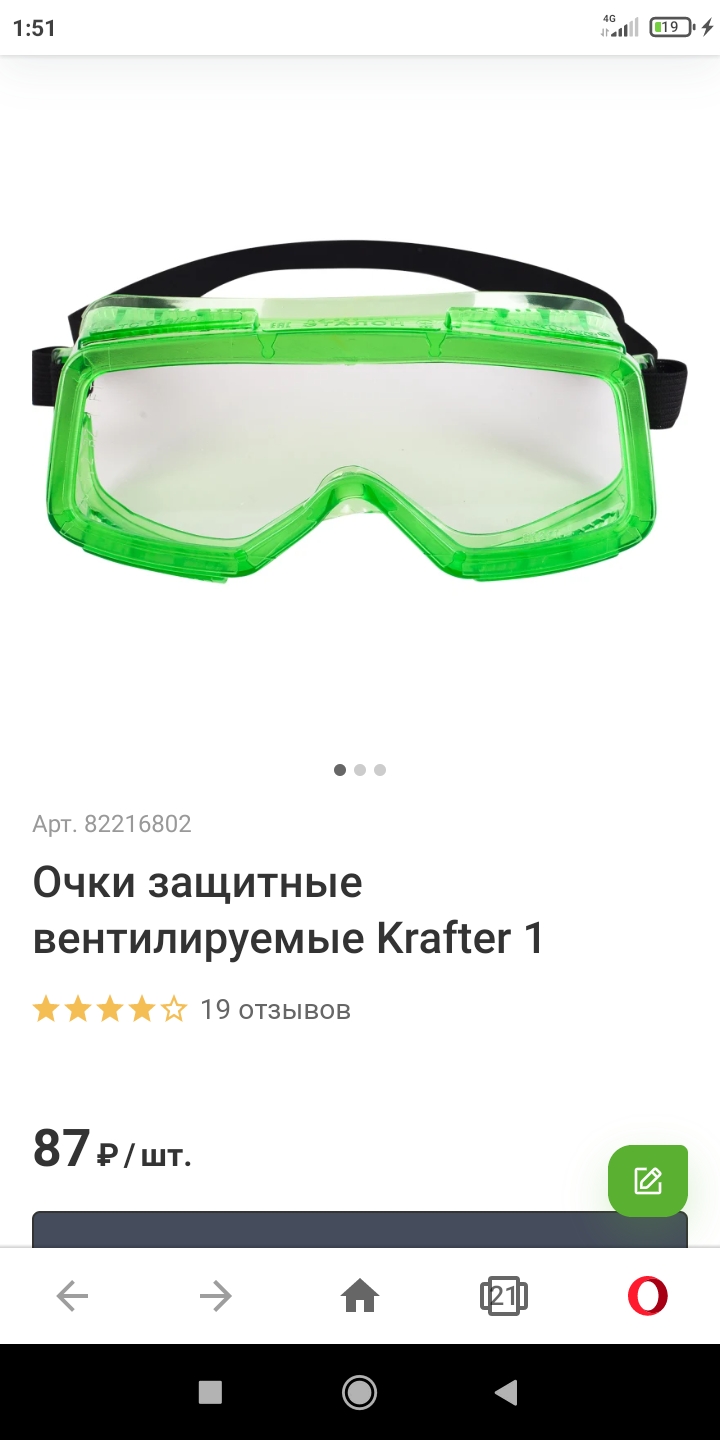
Task: Open the Opera menu
Action: point(647,1297)
